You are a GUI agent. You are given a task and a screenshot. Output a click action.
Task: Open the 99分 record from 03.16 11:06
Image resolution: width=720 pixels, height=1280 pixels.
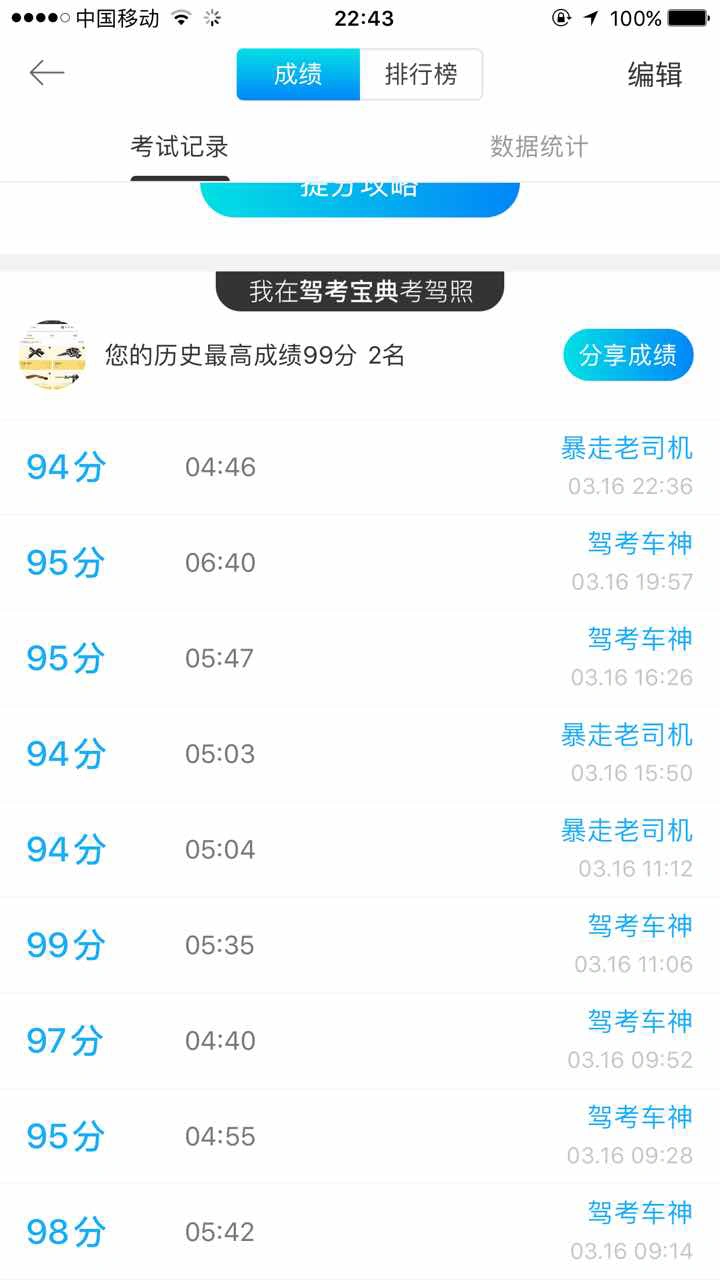360,945
